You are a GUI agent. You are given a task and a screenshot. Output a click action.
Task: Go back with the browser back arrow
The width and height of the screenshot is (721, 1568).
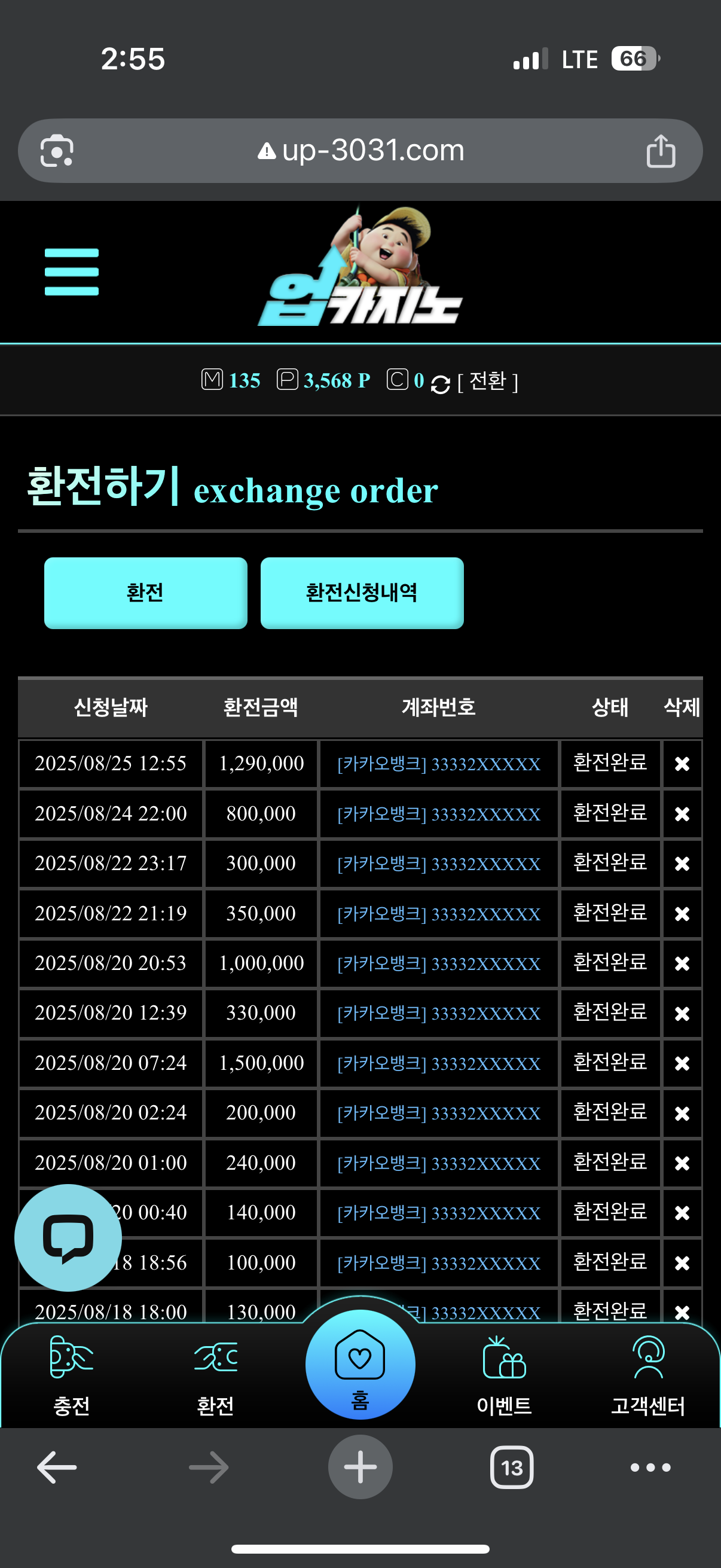click(x=57, y=1467)
